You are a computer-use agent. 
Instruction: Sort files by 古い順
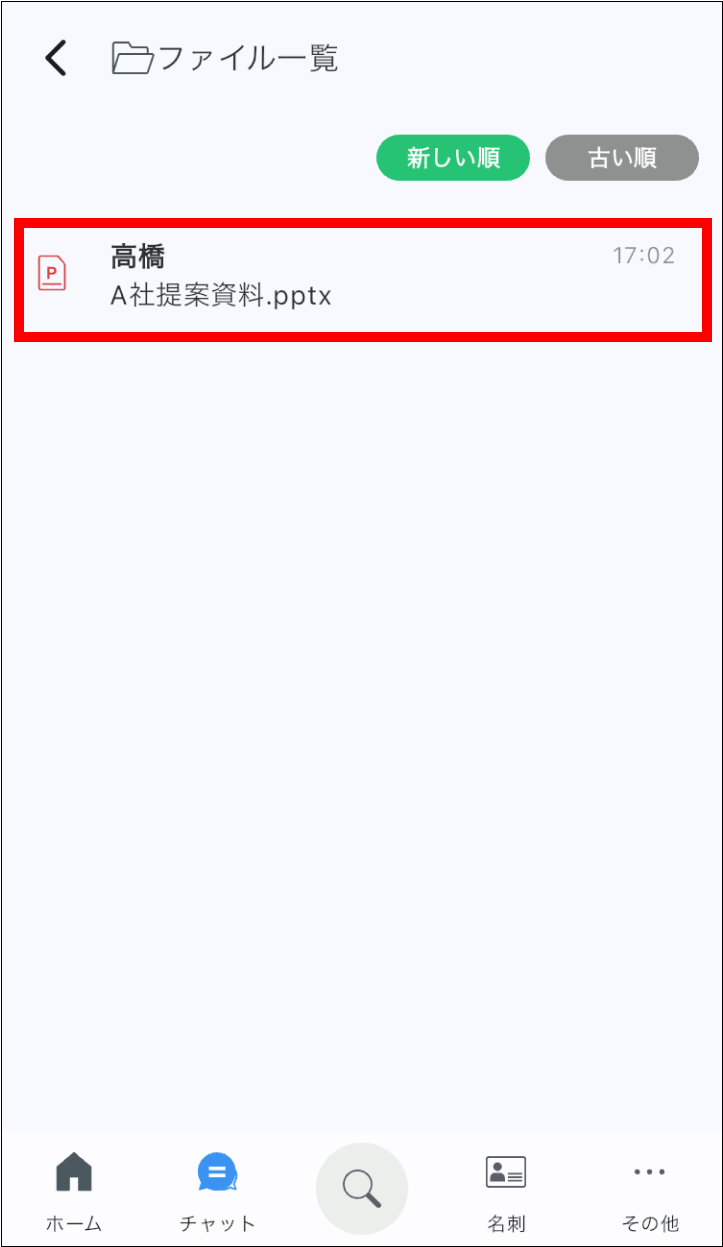click(622, 158)
